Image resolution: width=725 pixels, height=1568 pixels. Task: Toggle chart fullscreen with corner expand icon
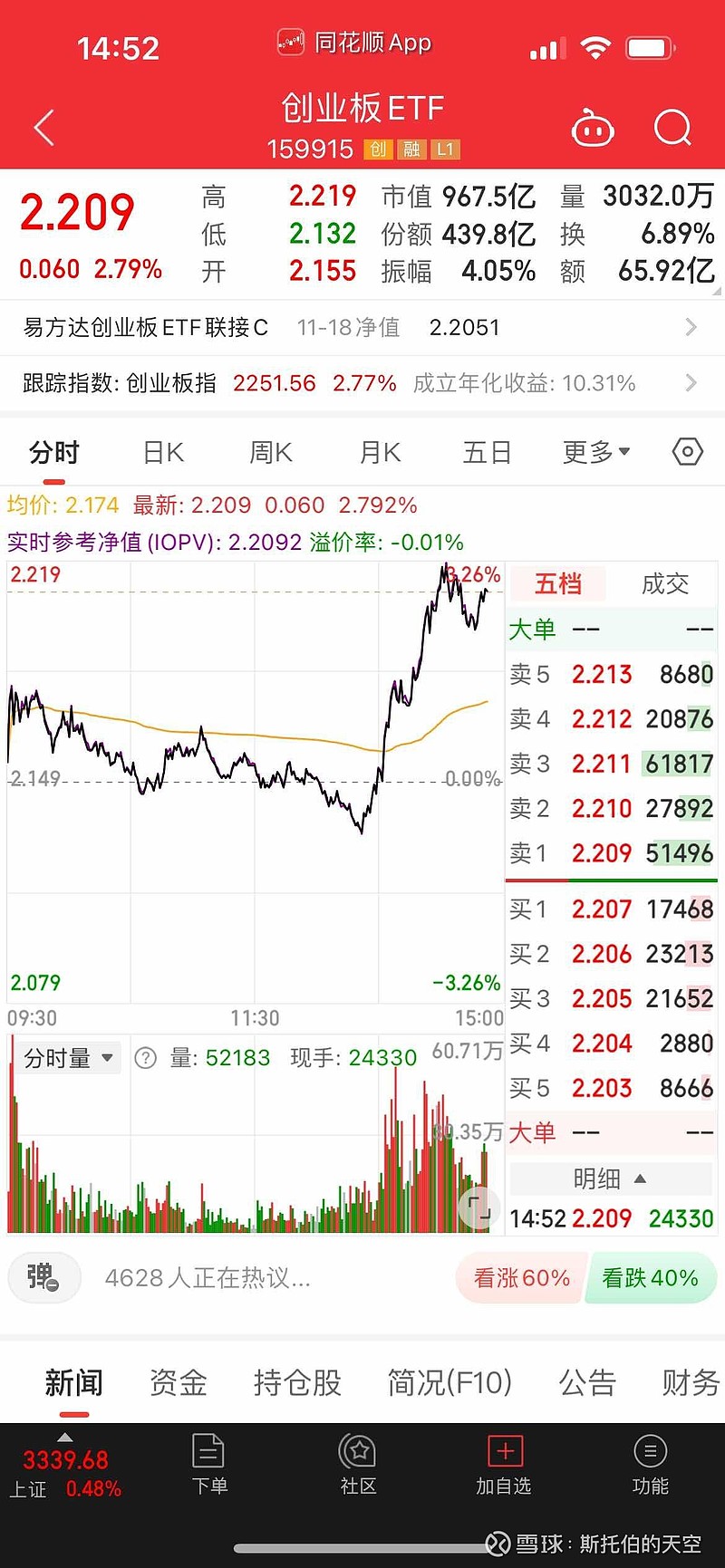pyautogui.click(x=478, y=1207)
